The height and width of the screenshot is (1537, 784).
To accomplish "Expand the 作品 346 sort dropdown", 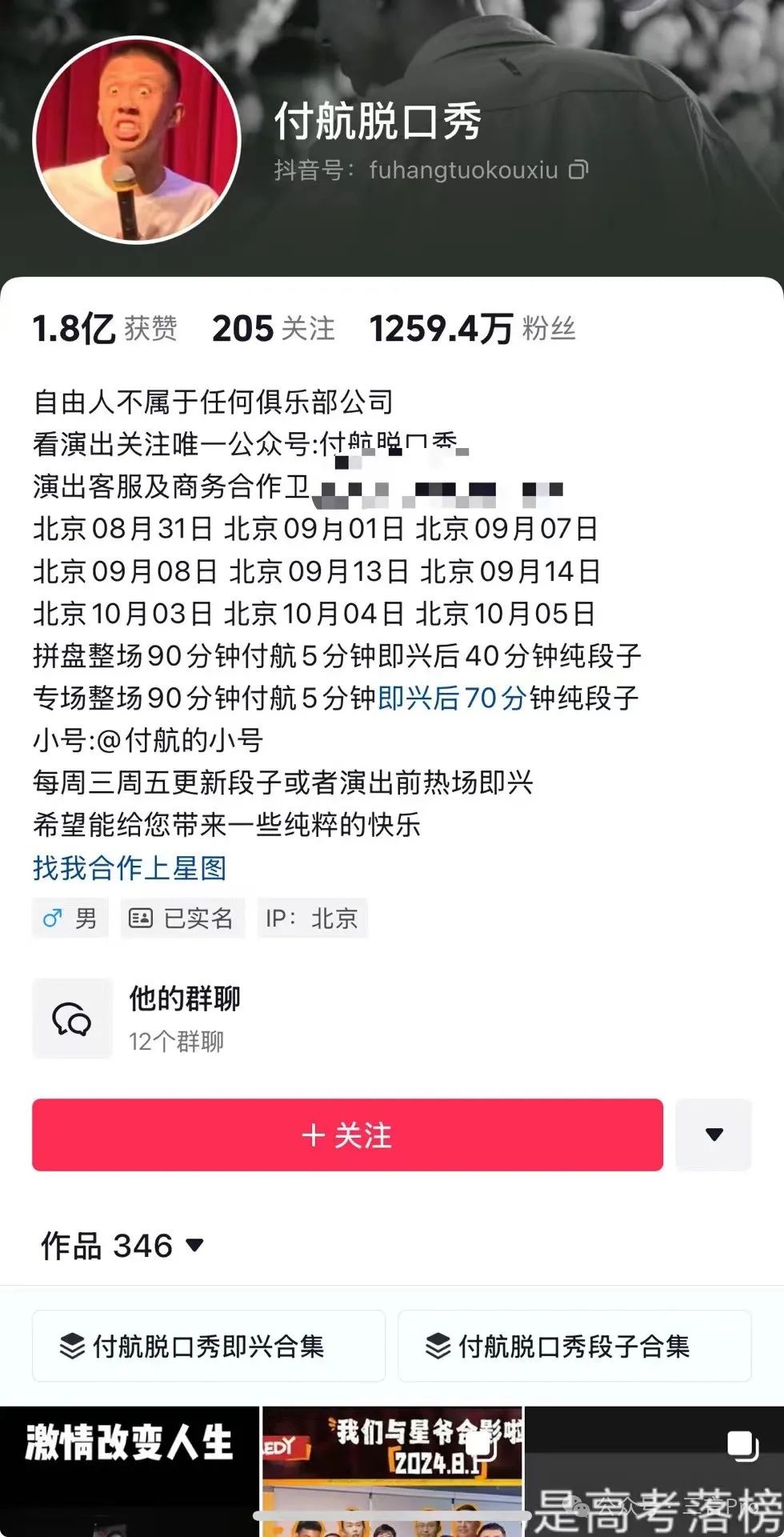I will (x=122, y=1246).
